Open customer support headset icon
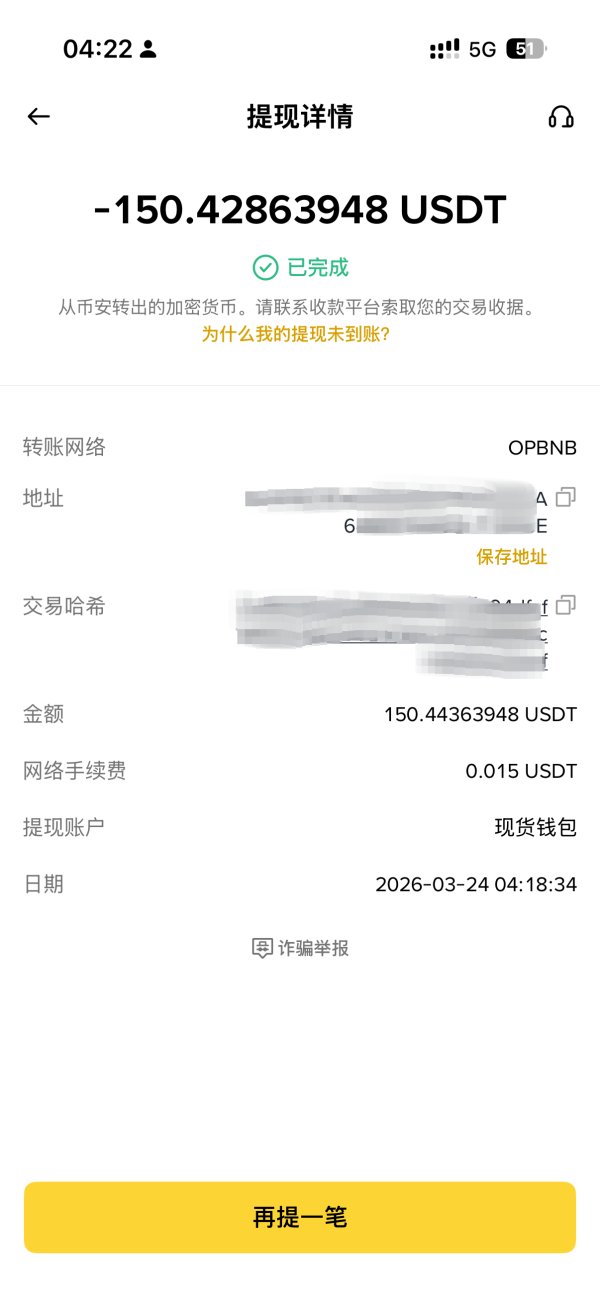The height and width of the screenshot is (1304, 600). click(x=562, y=117)
